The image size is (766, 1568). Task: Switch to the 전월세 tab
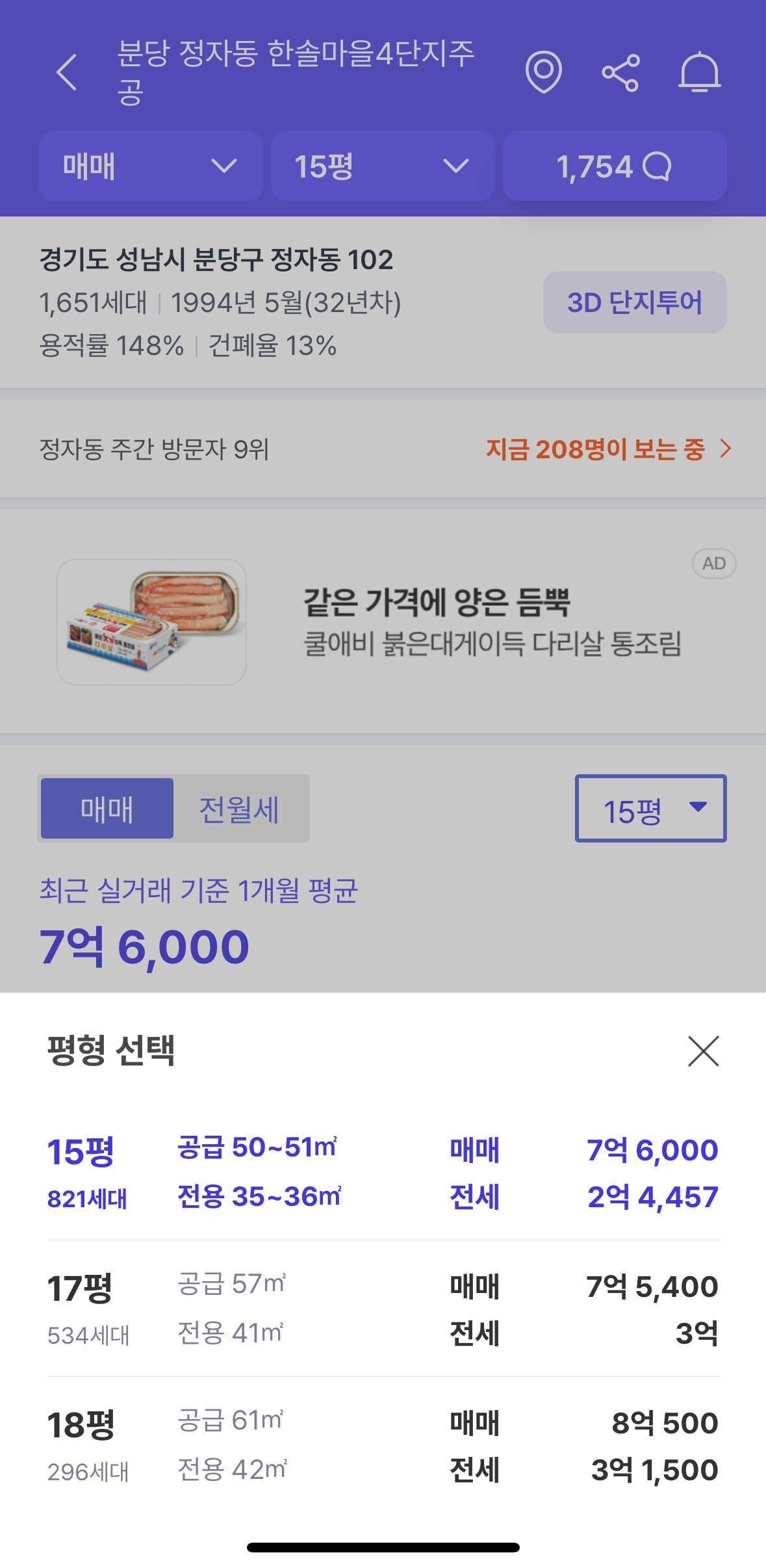coord(240,809)
